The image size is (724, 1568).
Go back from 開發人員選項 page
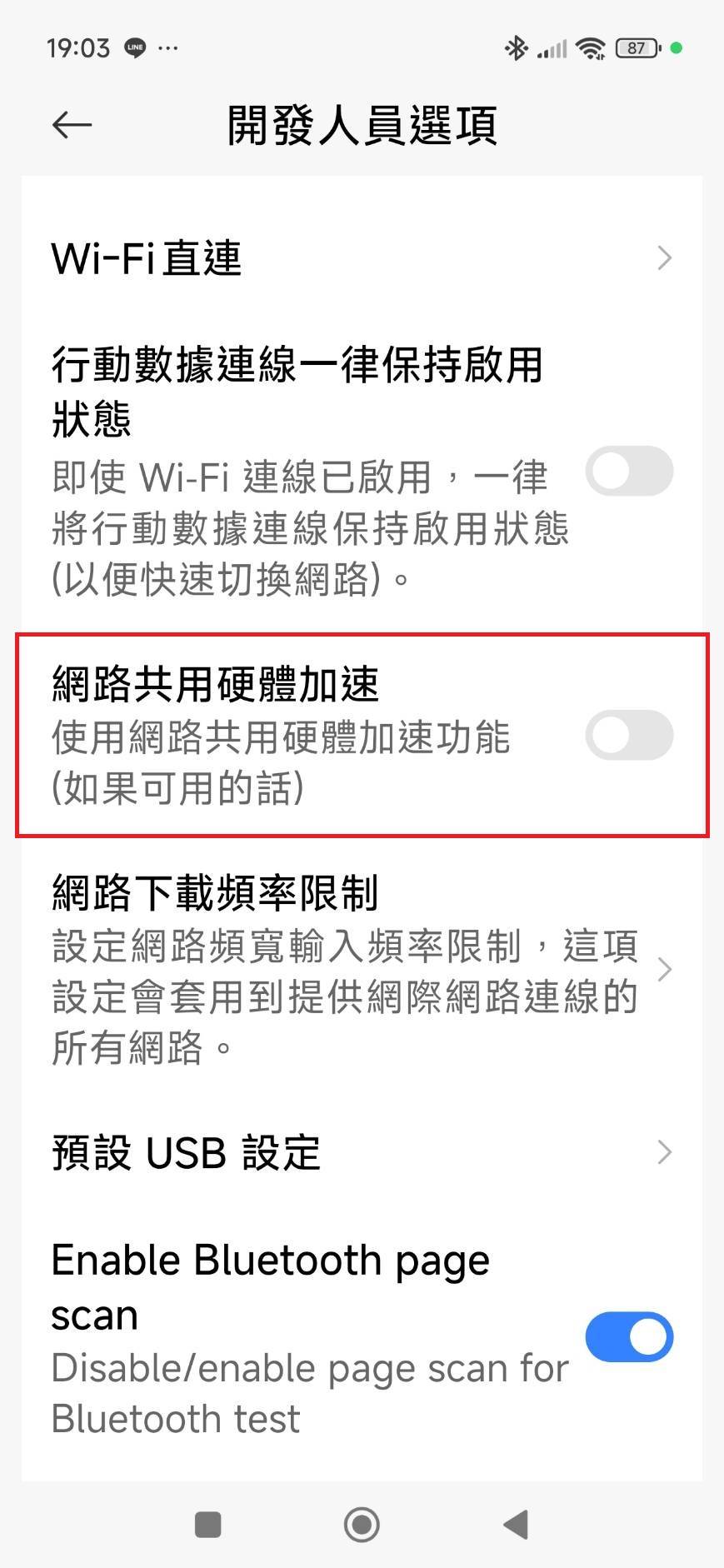pyautogui.click(x=72, y=125)
